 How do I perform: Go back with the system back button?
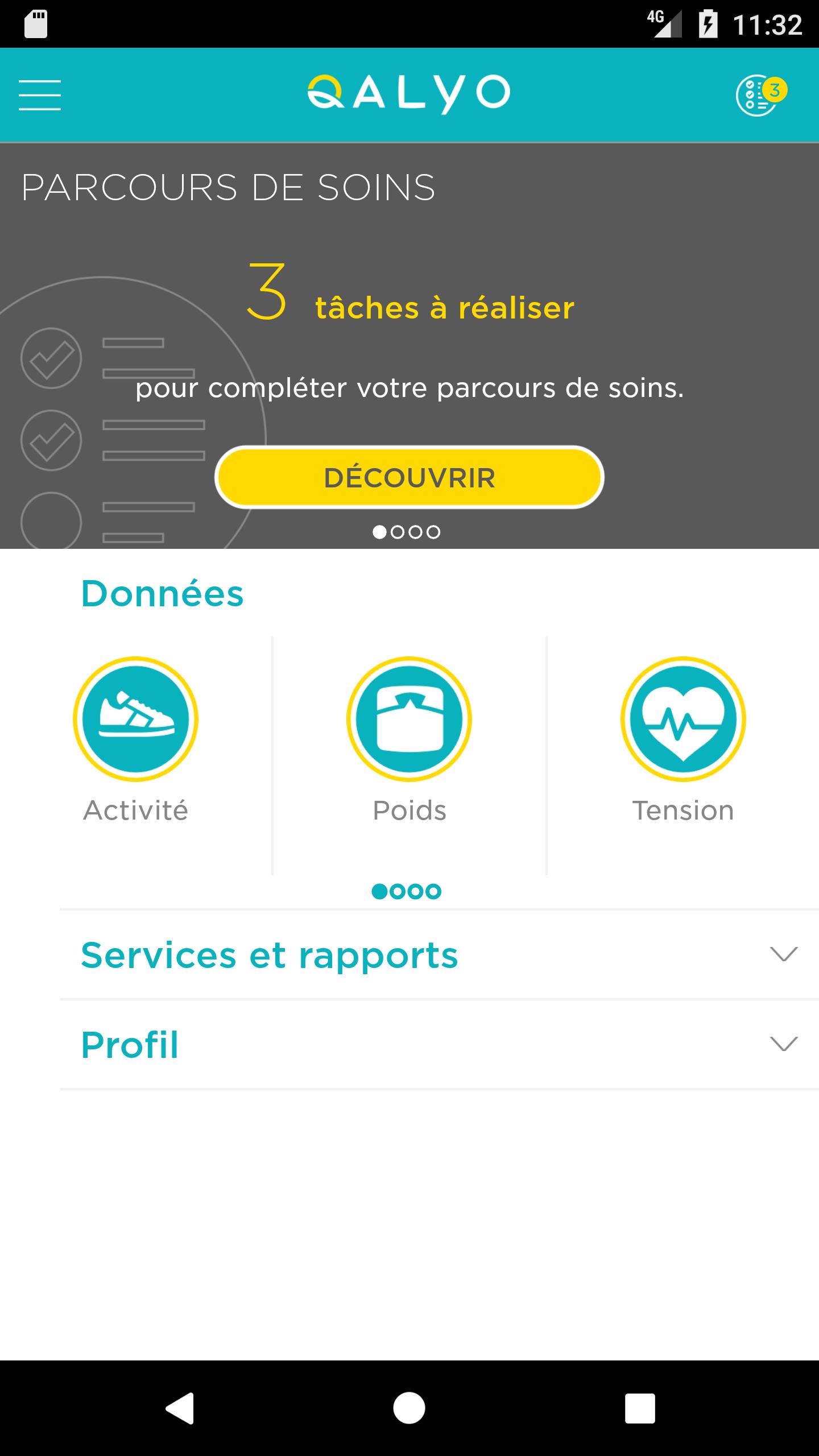pos(180,1408)
